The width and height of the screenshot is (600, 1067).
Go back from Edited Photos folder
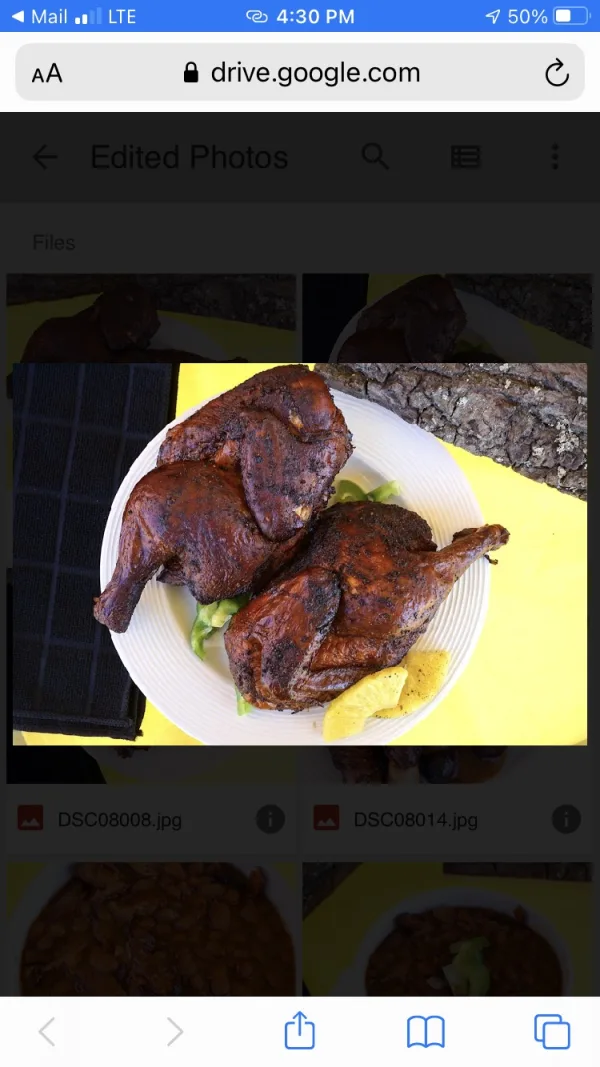click(x=45, y=157)
